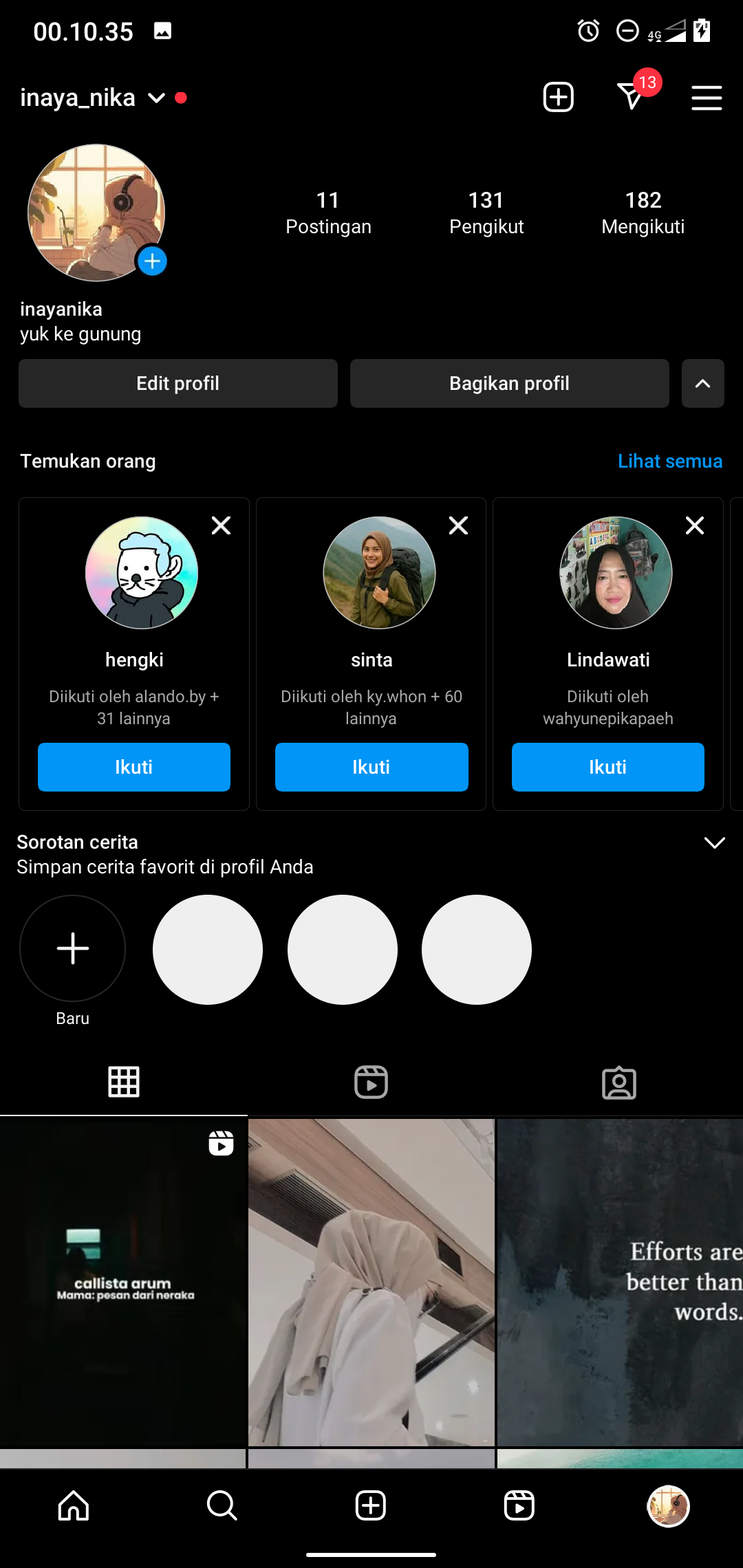Follow Lindawati with Ikuti button
The image size is (743, 1568).
pyautogui.click(x=607, y=767)
